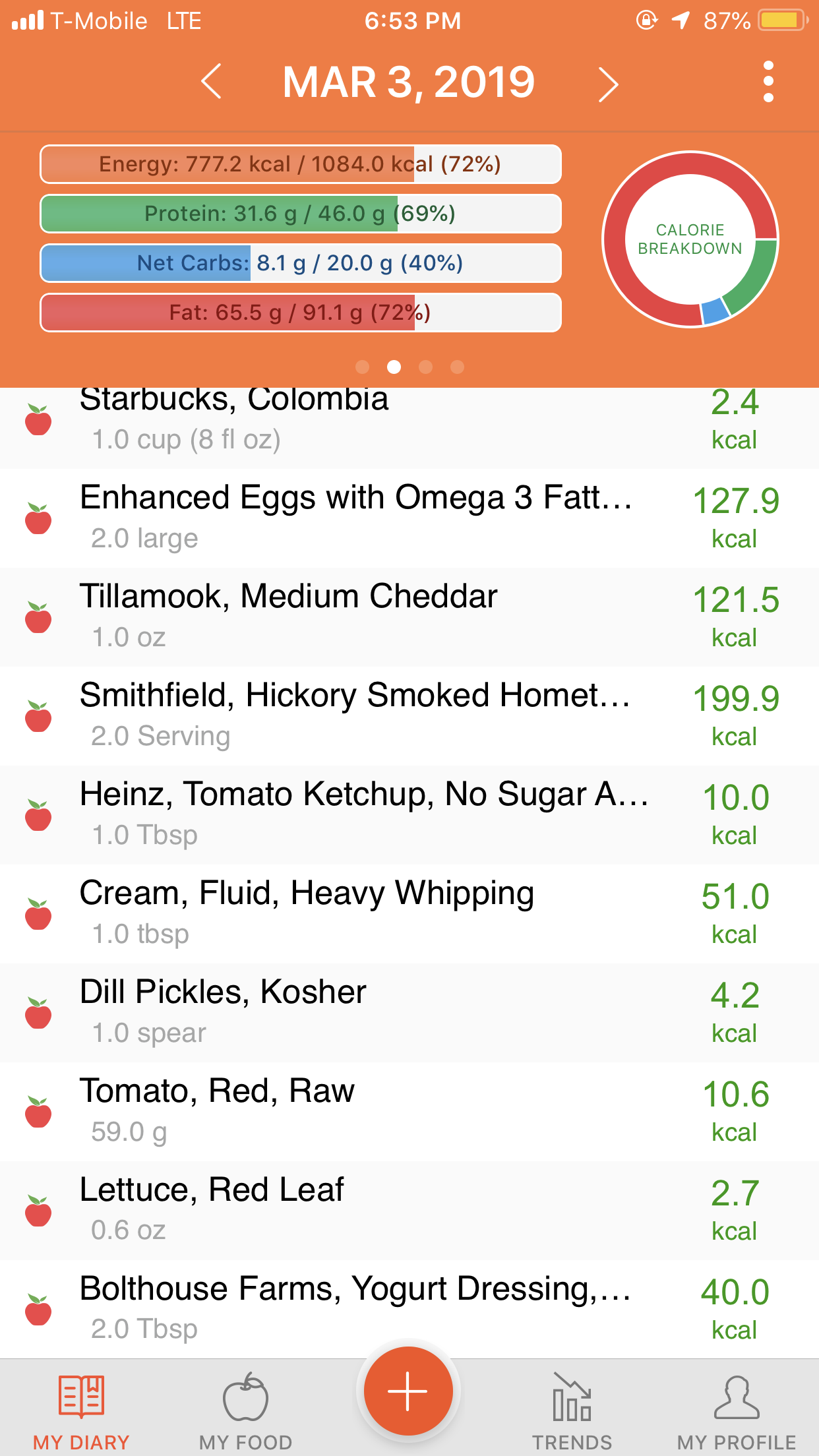Tap the Calorie Breakdown chart
Viewport: 819px width, 1456px height.
click(690, 239)
